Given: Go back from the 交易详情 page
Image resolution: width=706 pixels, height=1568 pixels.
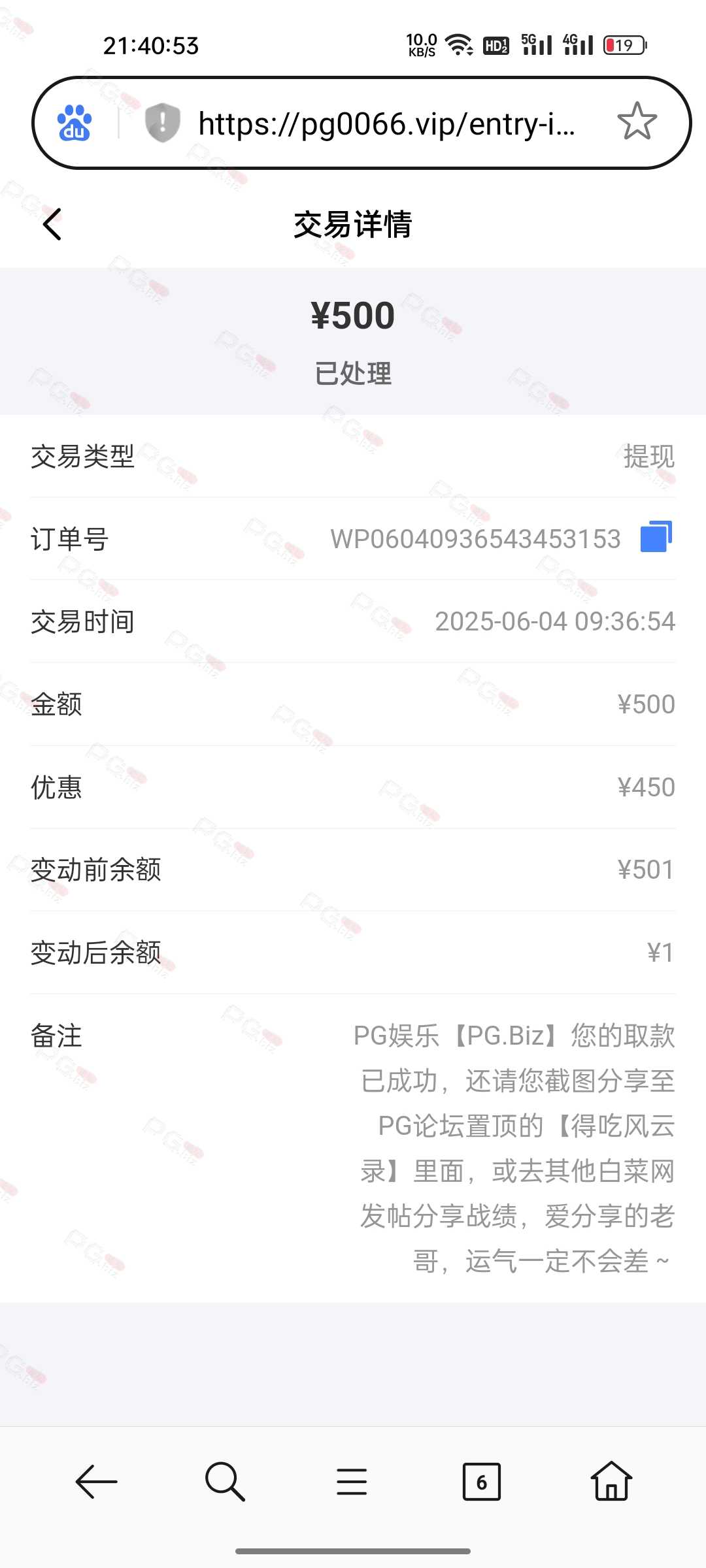Looking at the screenshot, I should [x=52, y=224].
